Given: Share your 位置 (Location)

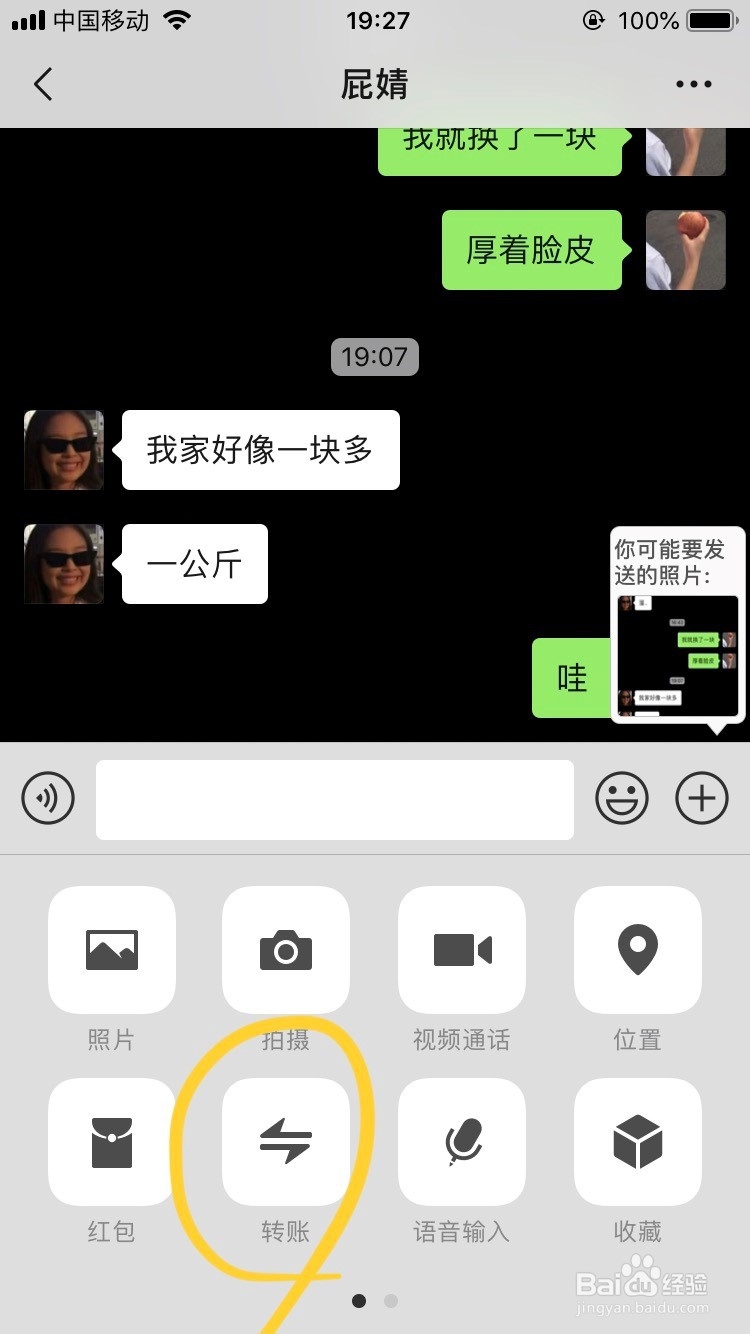Looking at the screenshot, I should click(637, 950).
